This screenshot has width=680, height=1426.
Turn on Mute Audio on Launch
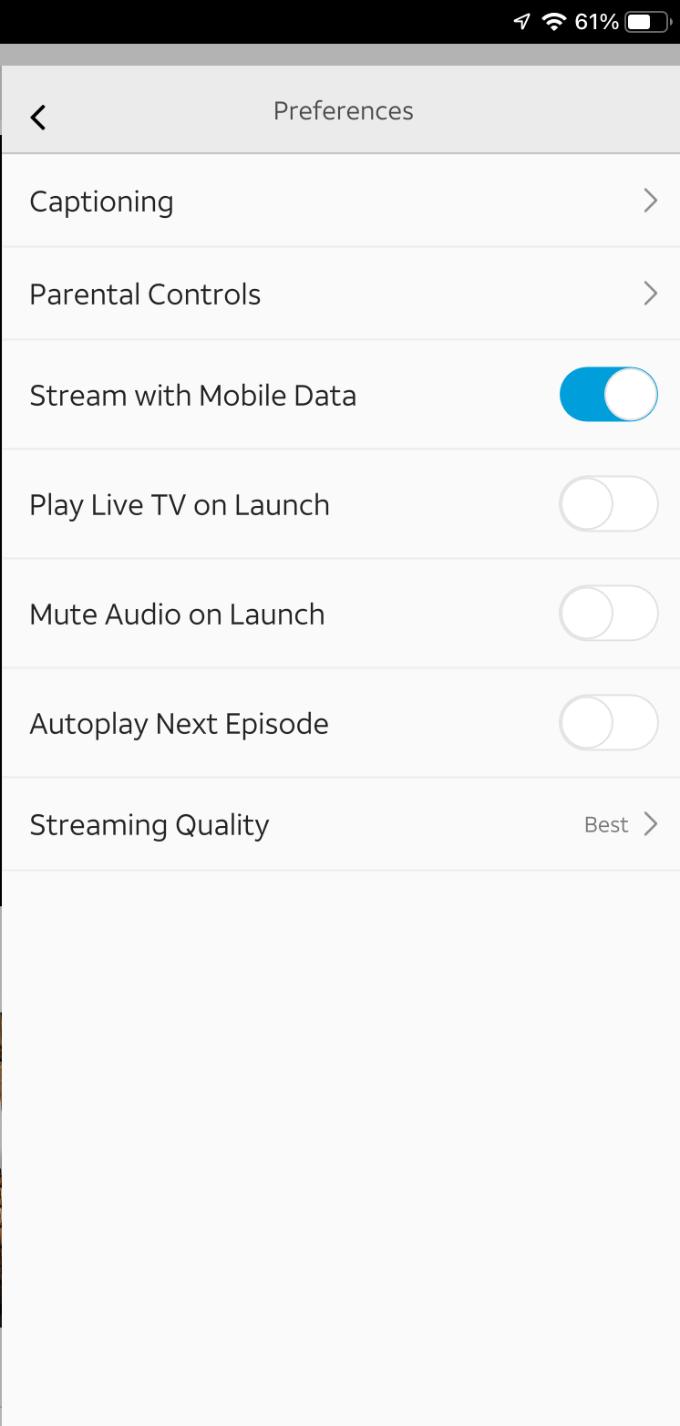[x=608, y=614]
